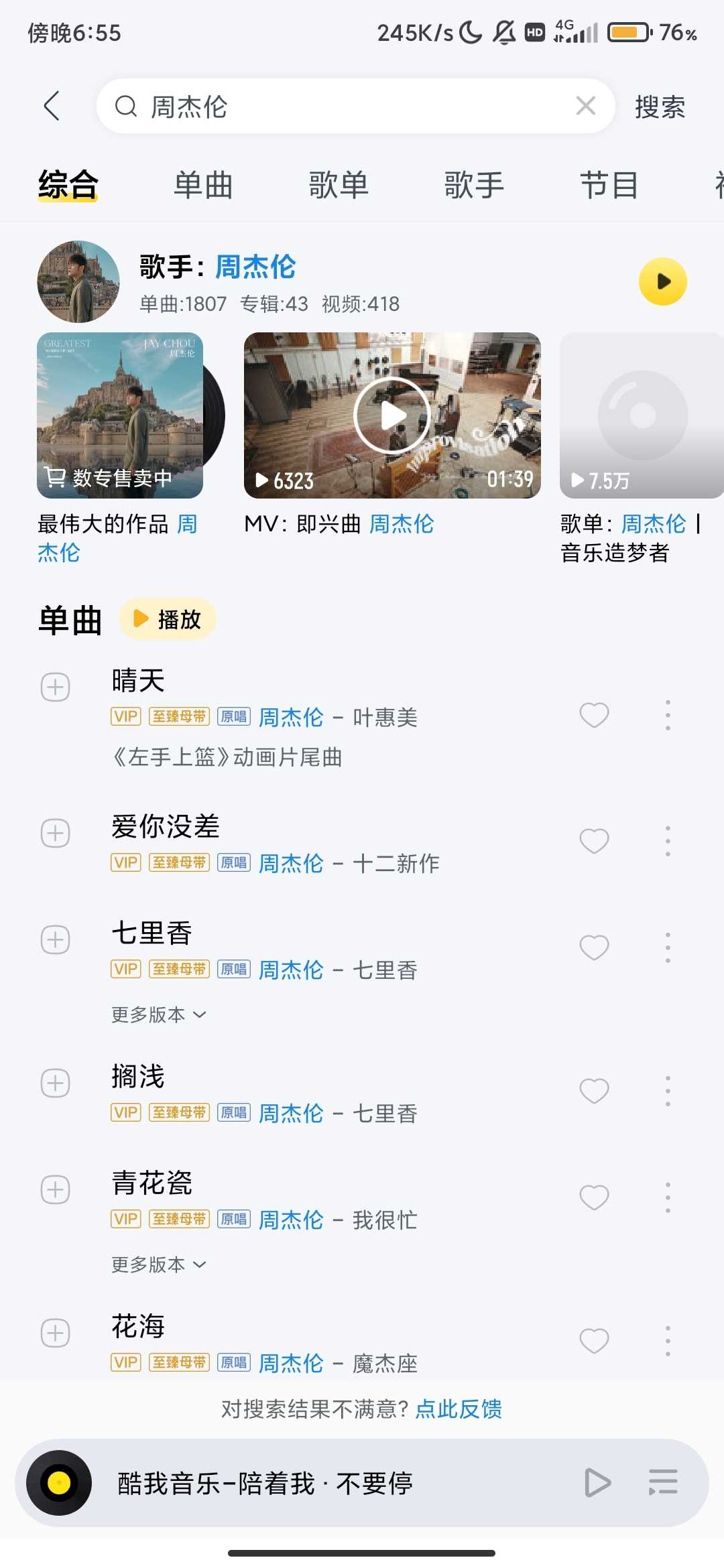Screen dimensions: 724x1568
Task: Open the 节目 tab
Action: click(x=609, y=185)
